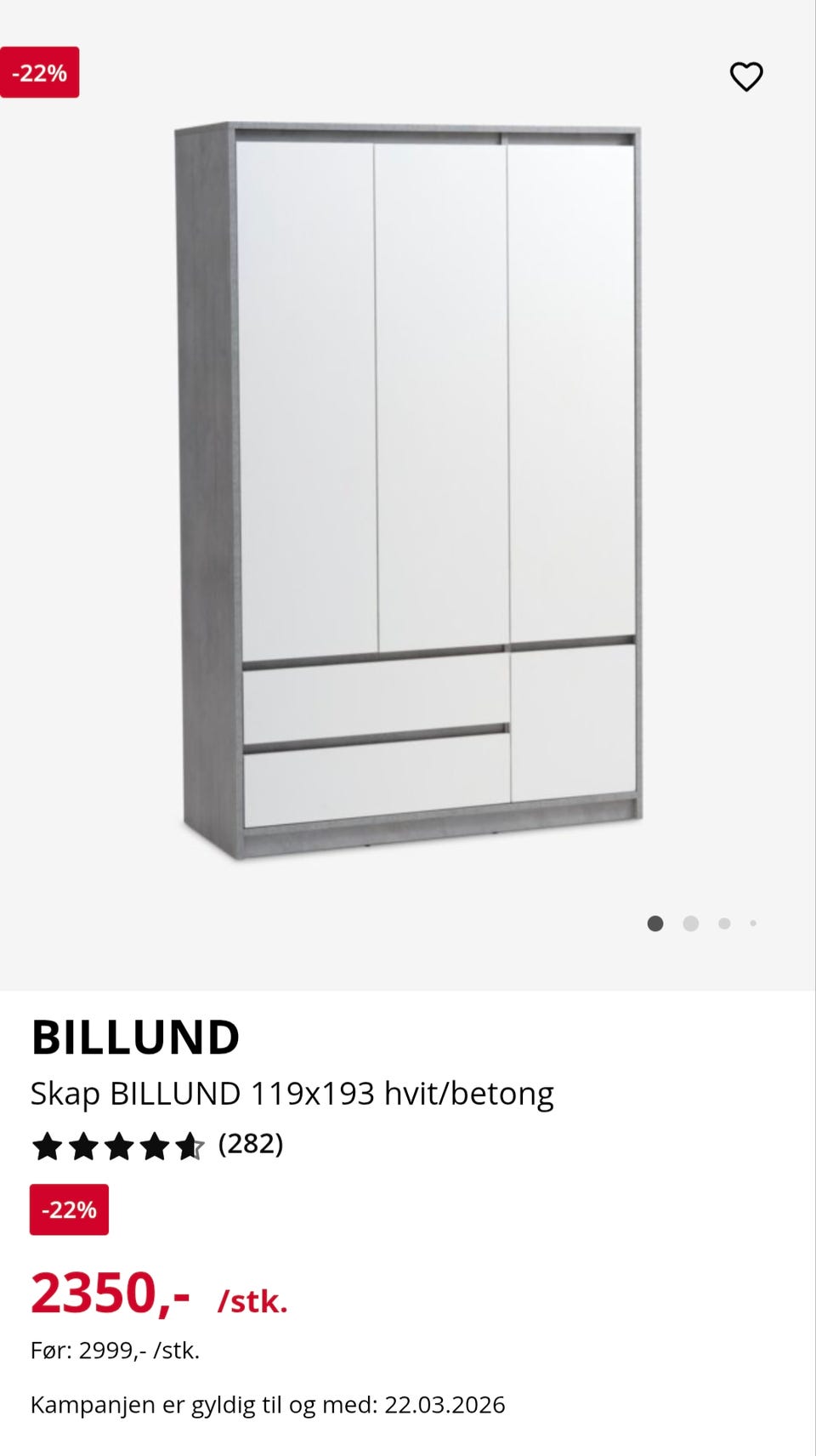The image size is (816, 1456).
Task: Tap the campaign validity date text
Action: click(266, 1408)
